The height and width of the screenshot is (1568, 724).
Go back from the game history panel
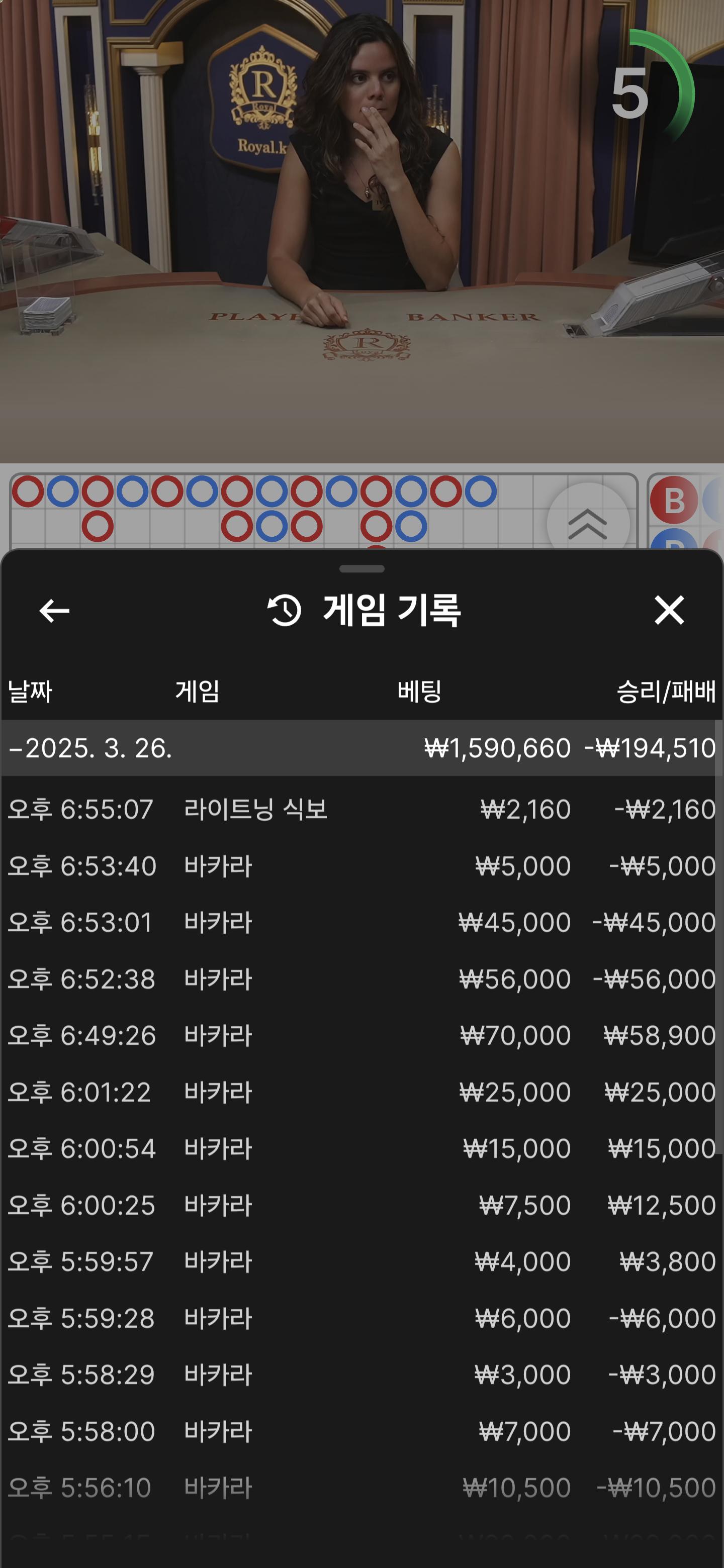pyautogui.click(x=54, y=611)
